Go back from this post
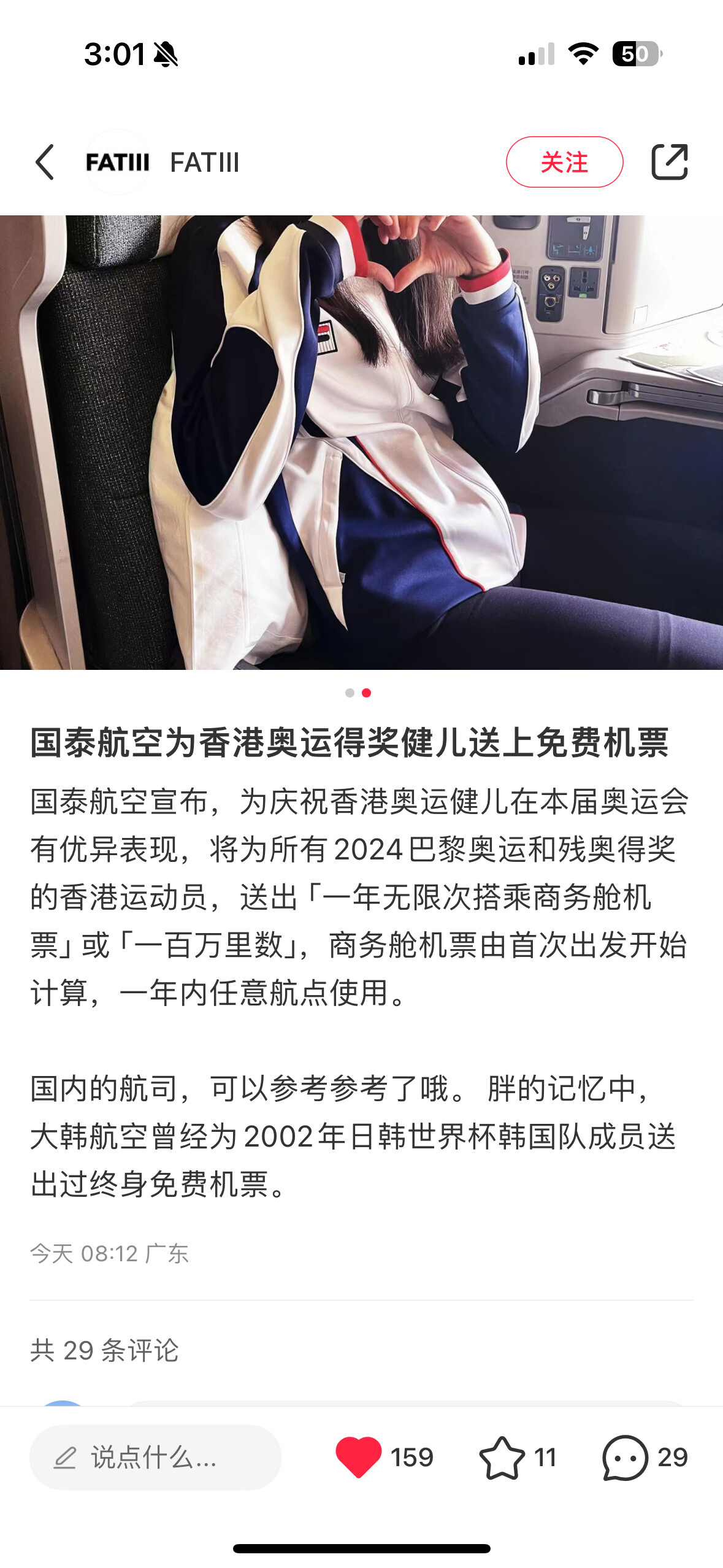The image size is (723, 1568). pyautogui.click(x=45, y=163)
